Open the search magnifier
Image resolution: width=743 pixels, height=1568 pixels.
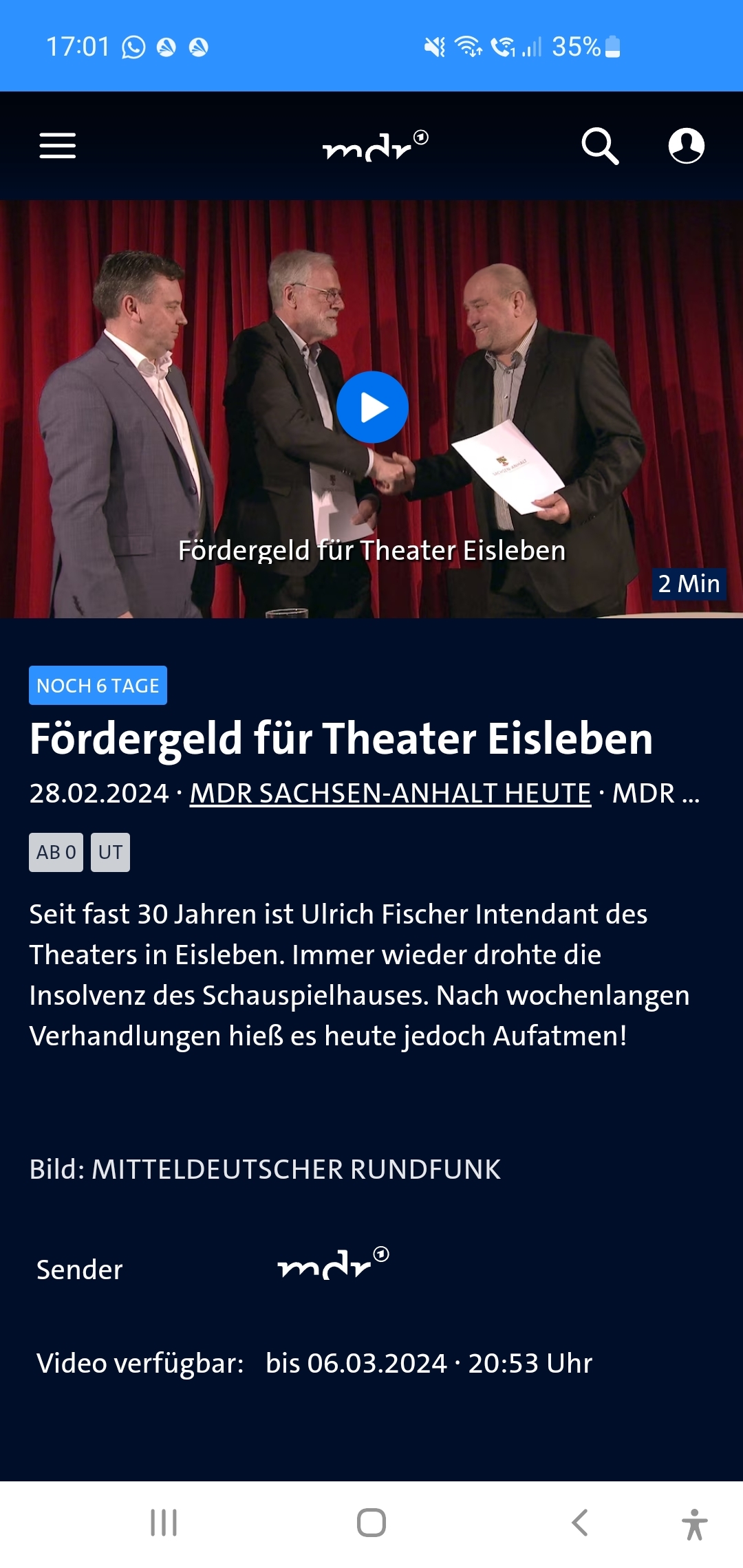[600, 146]
